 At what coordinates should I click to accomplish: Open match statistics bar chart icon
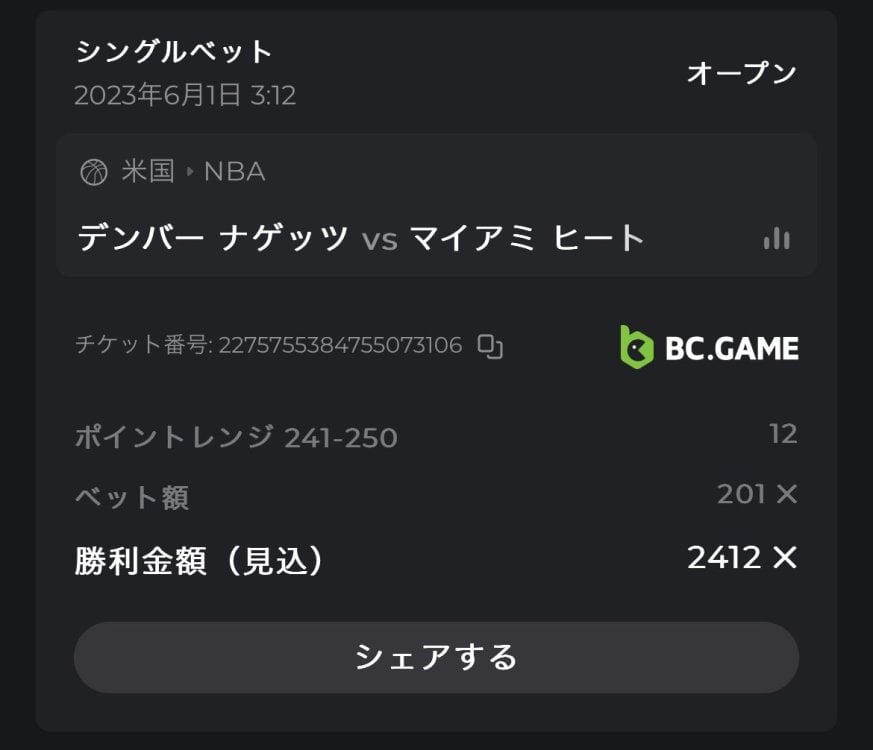tap(776, 239)
